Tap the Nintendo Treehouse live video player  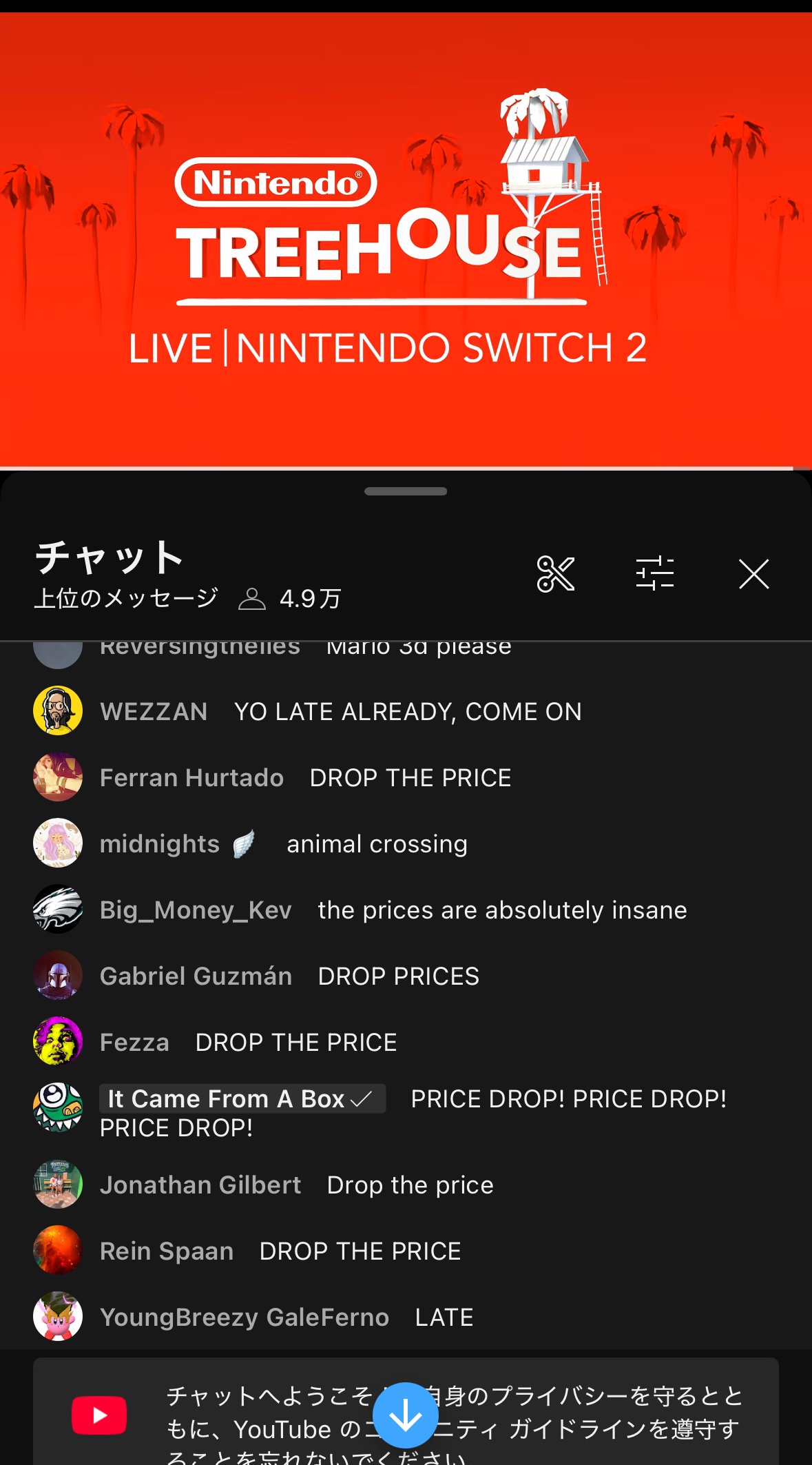coord(406,240)
